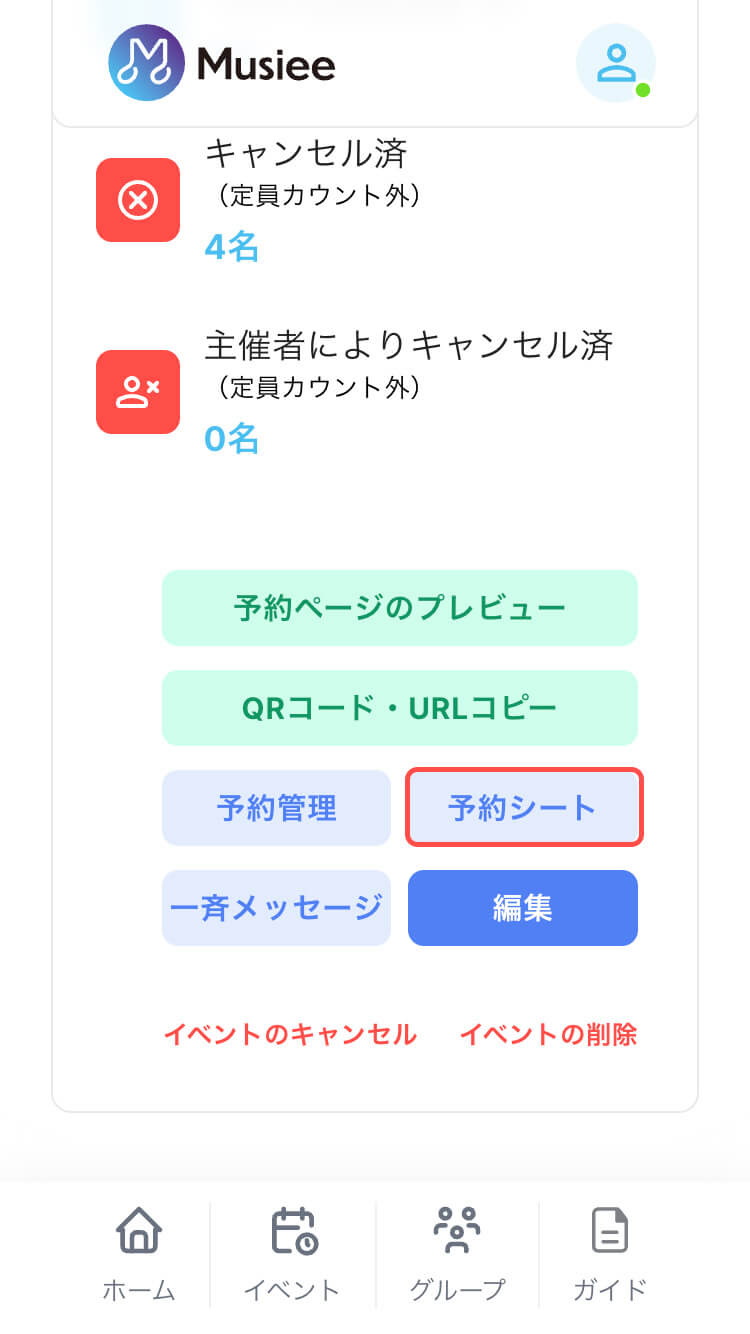Open the Musiee home logo icon
The image size is (750, 1334).
146,62
